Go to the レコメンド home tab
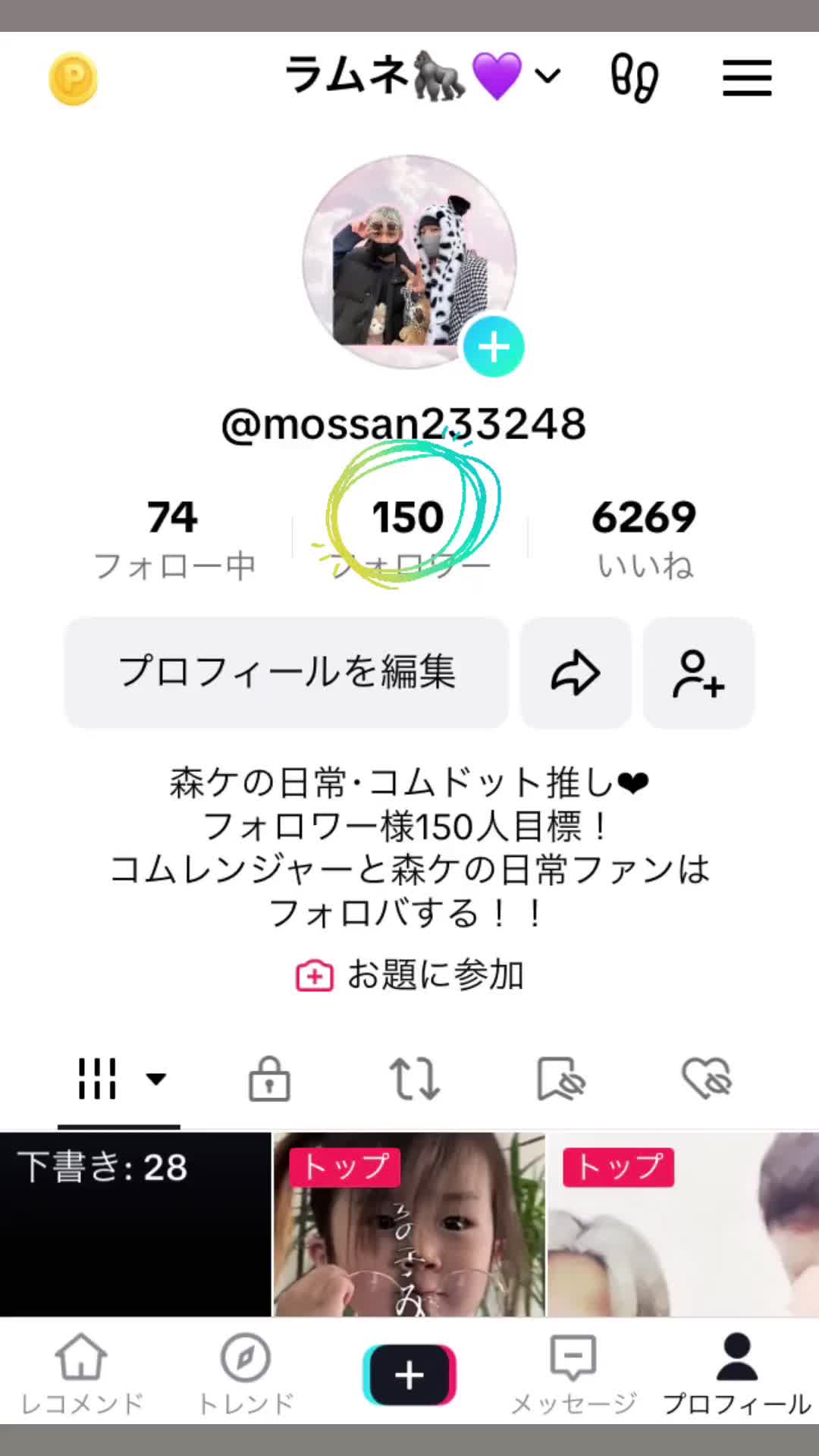Image resolution: width=819 pixels, height=1456 pixels. [81, 1373]
